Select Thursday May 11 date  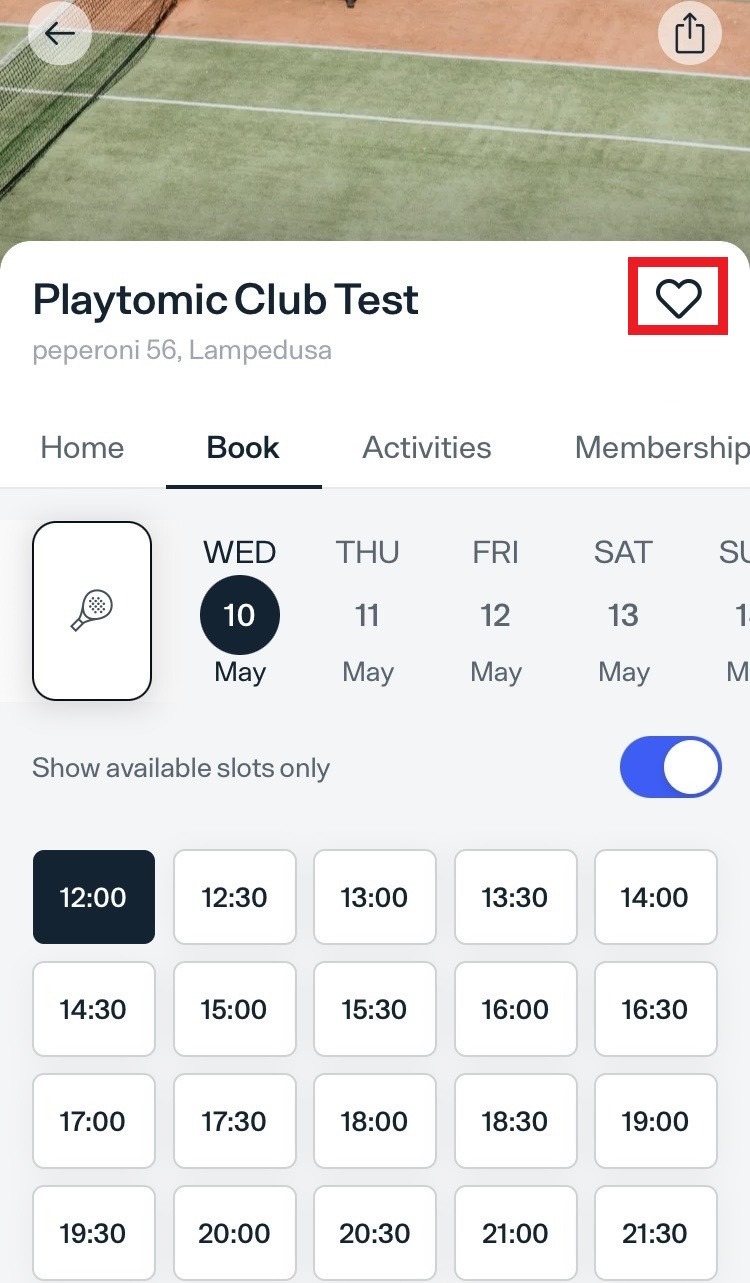click(367, 614)
